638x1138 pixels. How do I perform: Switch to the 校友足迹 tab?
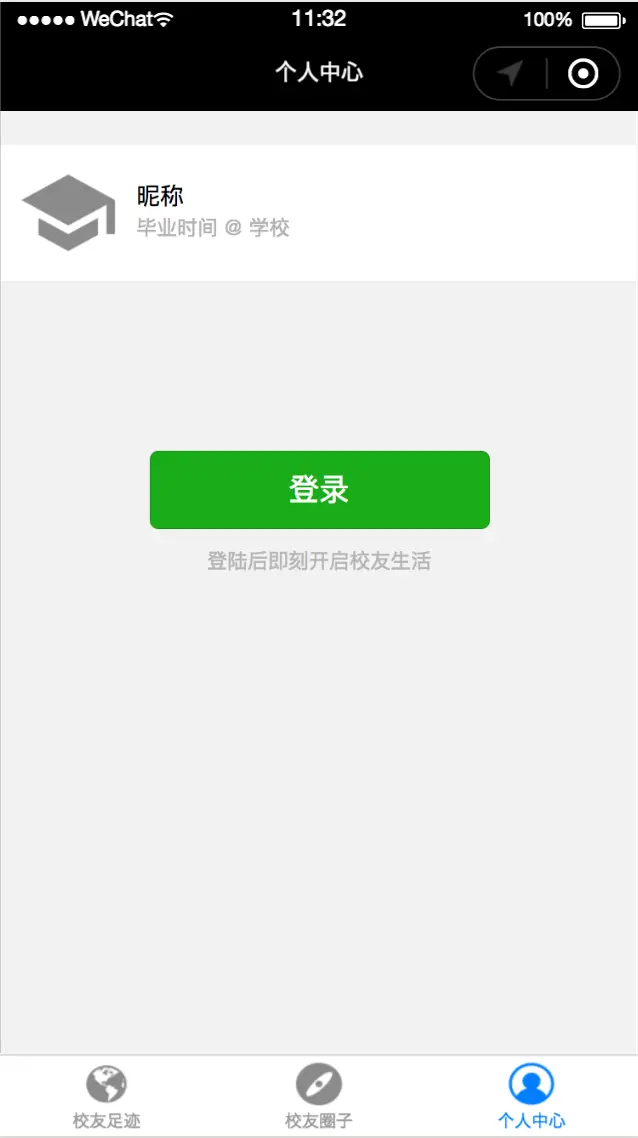coord(107,1096)
